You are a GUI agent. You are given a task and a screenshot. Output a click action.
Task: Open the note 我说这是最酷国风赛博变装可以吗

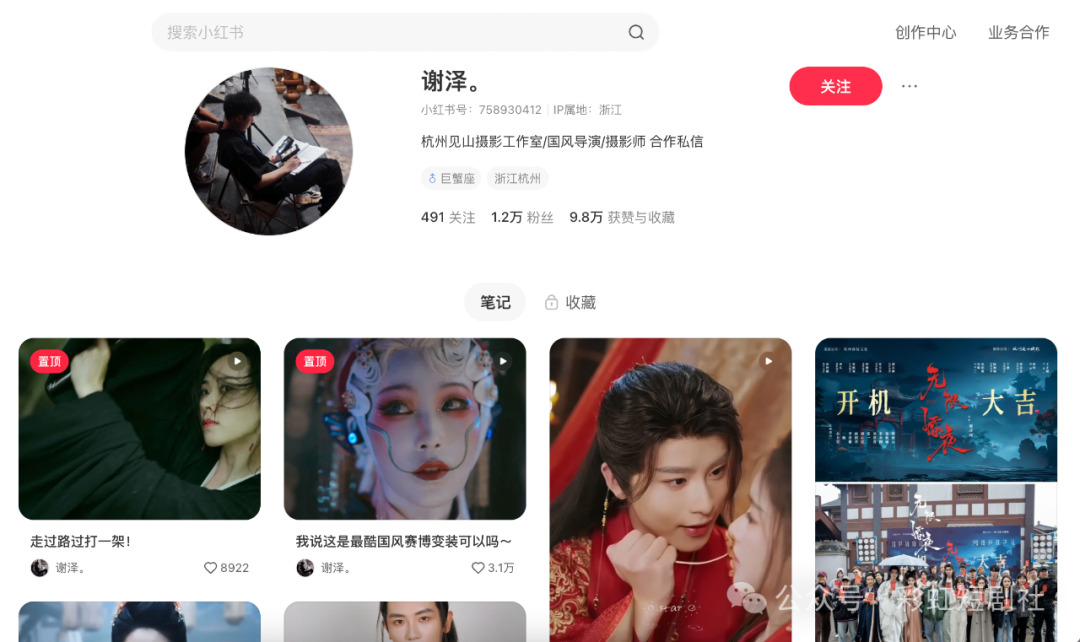pos(404,429)
